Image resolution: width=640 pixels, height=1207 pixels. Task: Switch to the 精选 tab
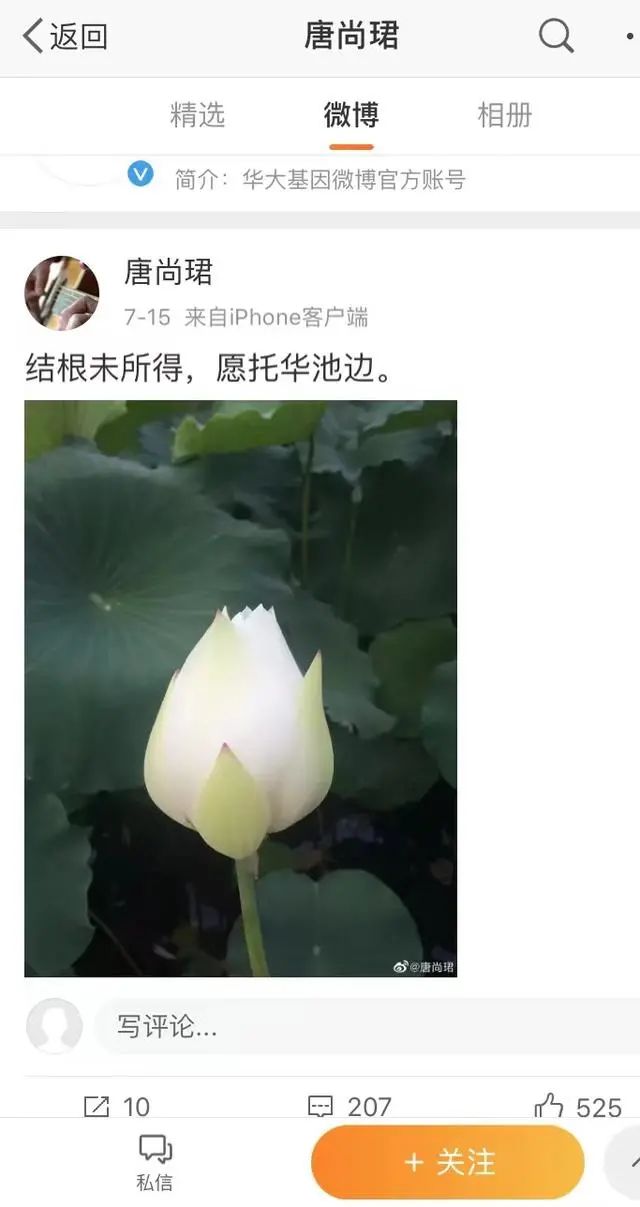tap(198, 115)
